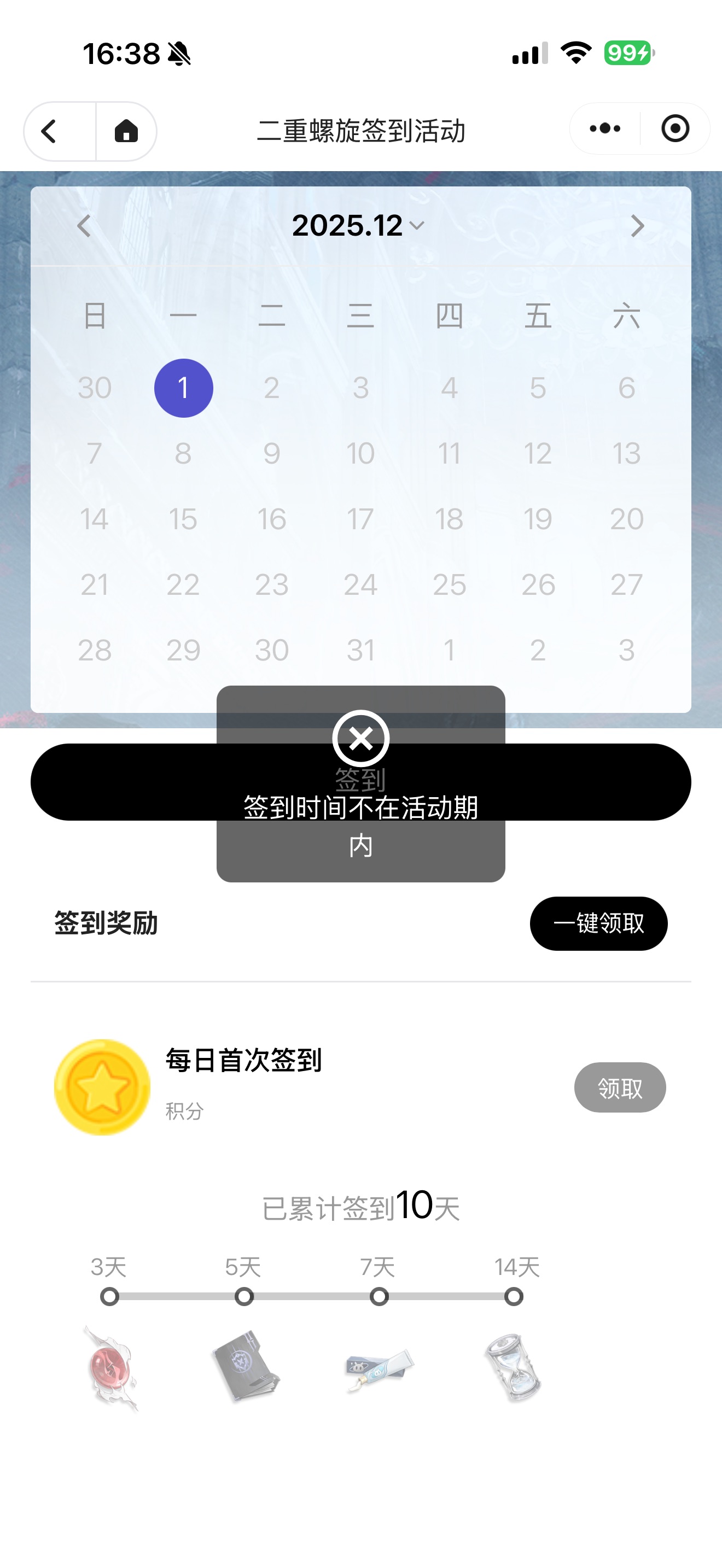Viewport: 722px width, 1568px height.
Task: Tap the black 签到 check-in button
Action: [122, 782]
